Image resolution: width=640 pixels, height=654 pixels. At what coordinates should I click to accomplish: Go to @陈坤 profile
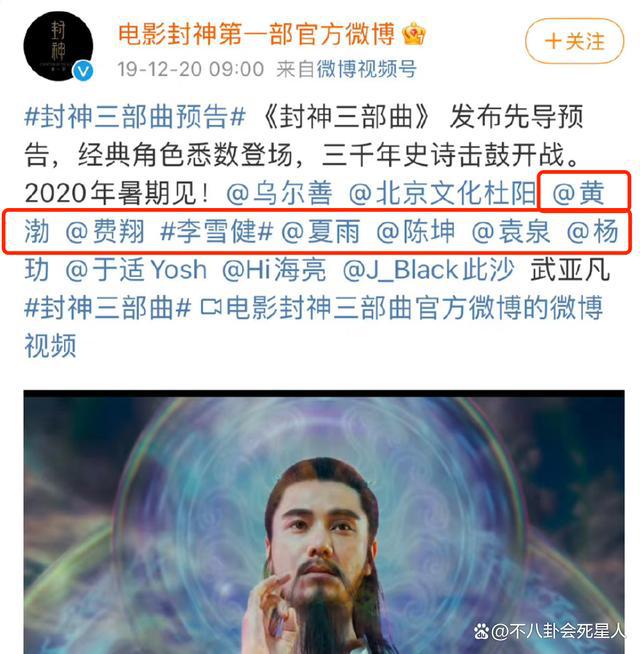(x=416, y=231)
